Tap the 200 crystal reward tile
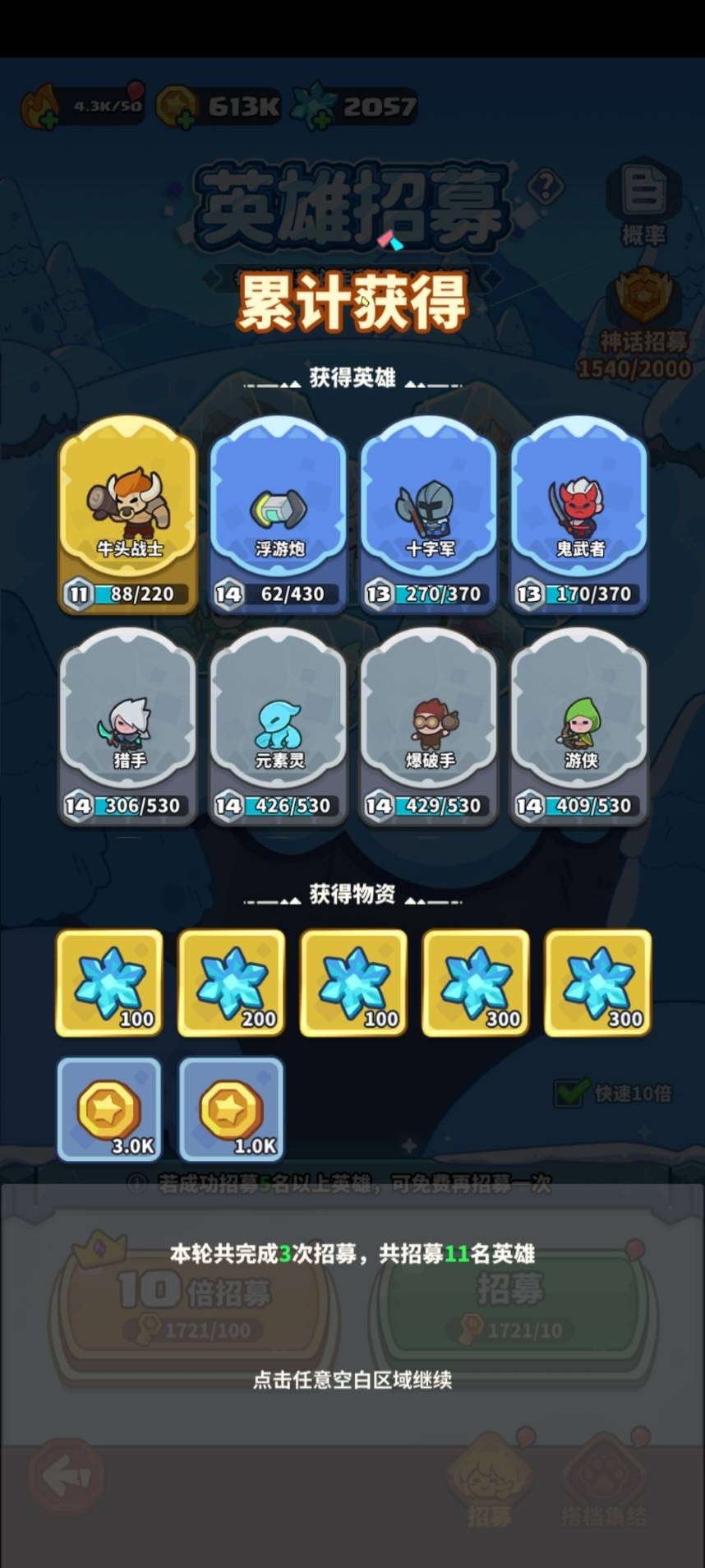 click(232, 983)
